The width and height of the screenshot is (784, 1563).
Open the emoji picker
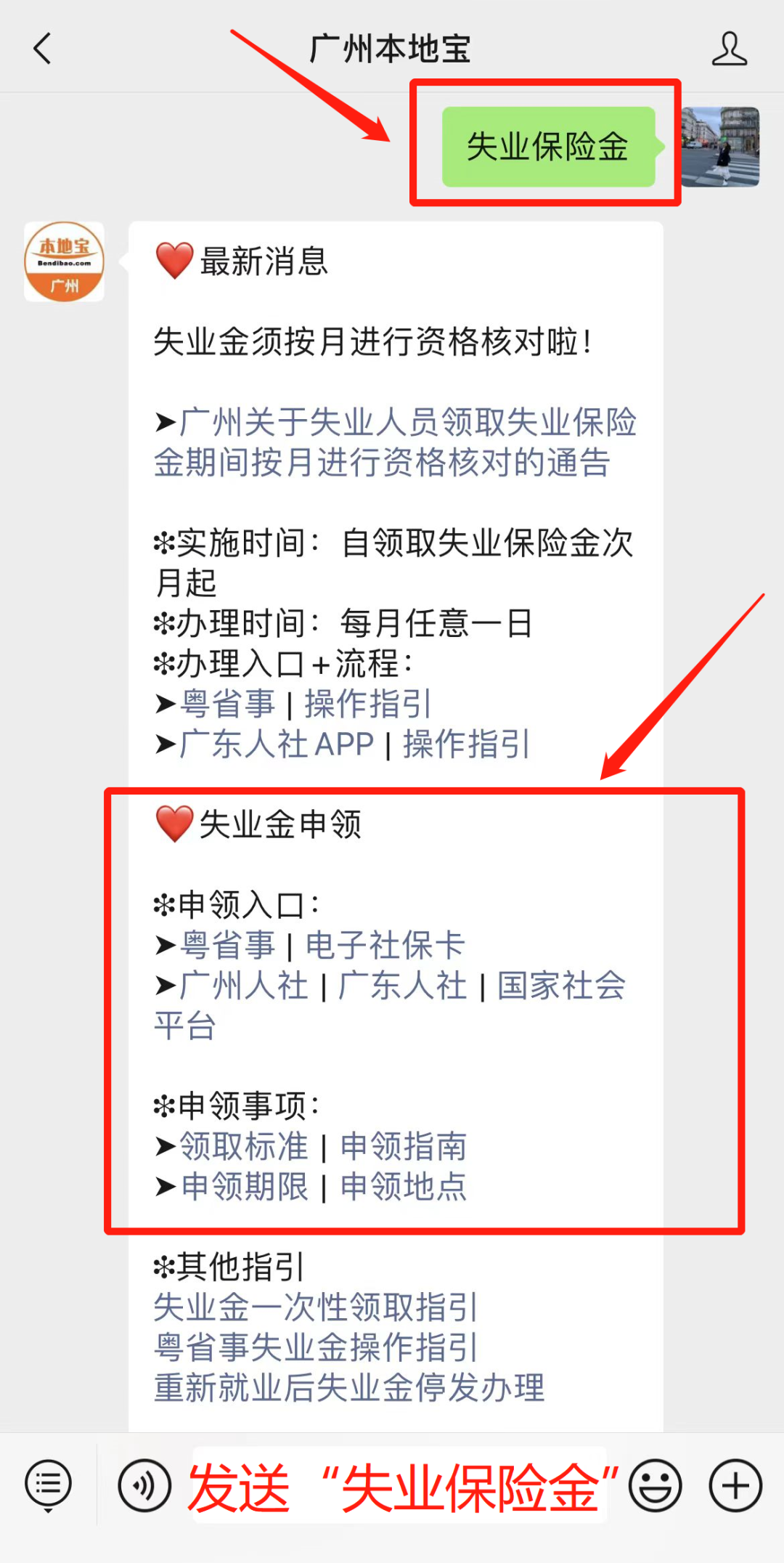[656, 1485]
